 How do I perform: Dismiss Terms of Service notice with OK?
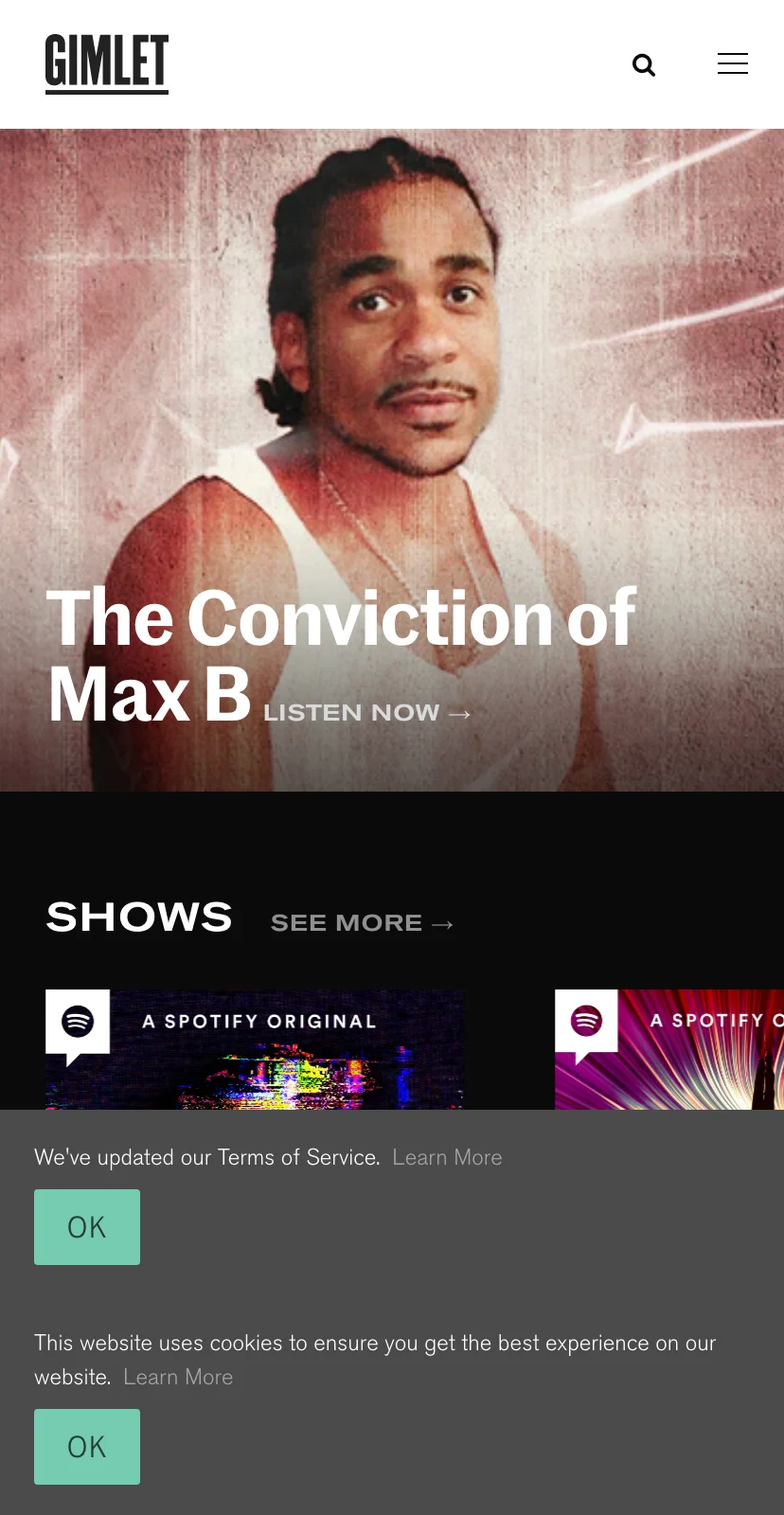87,1227
